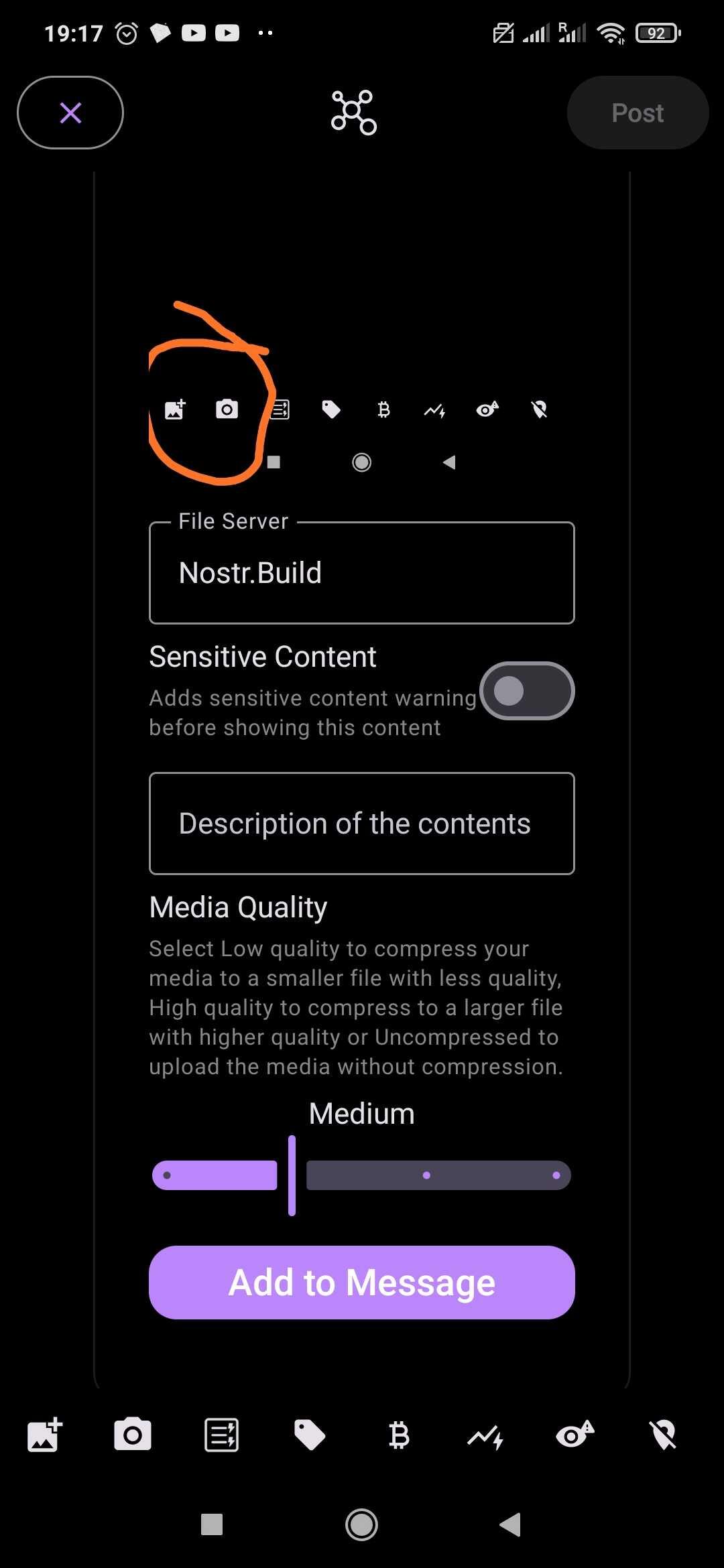Open the price tag classifieds option
This screenshot has height=1568, width=724.
[x=310, y=1435]
